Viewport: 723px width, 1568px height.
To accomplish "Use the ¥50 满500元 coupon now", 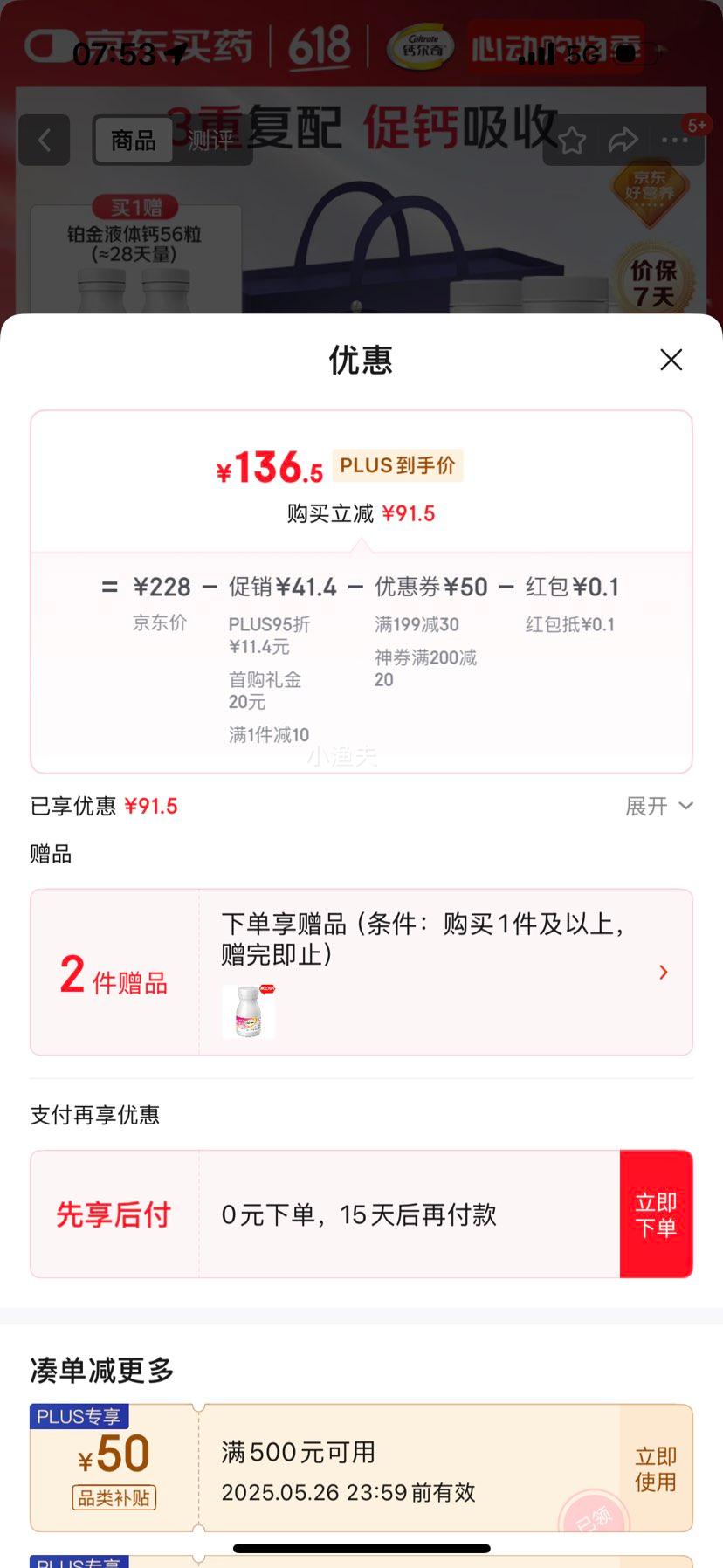I will [x=656, y=1468].
